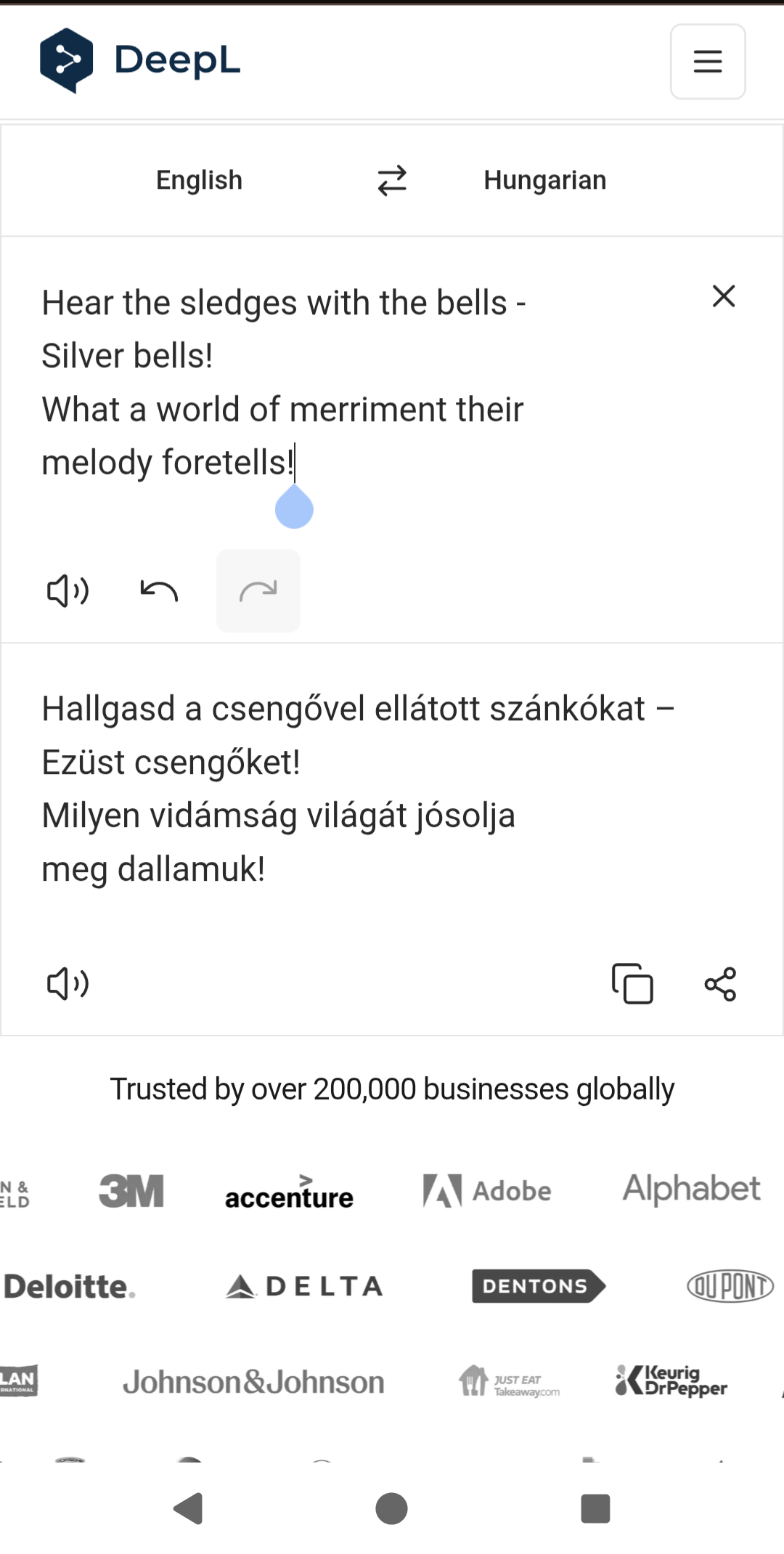Share the translation

tap(720, 984)
